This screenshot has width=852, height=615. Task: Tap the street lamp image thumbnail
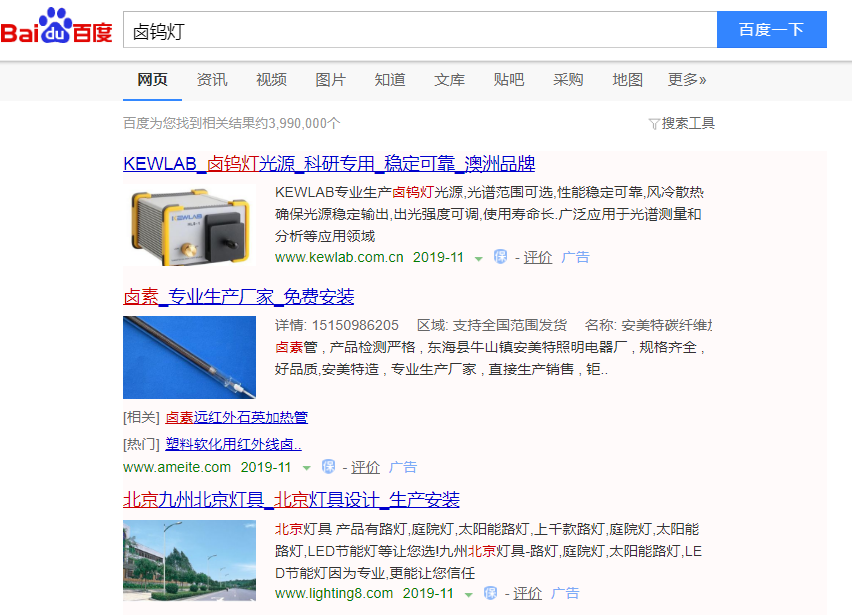189,560
